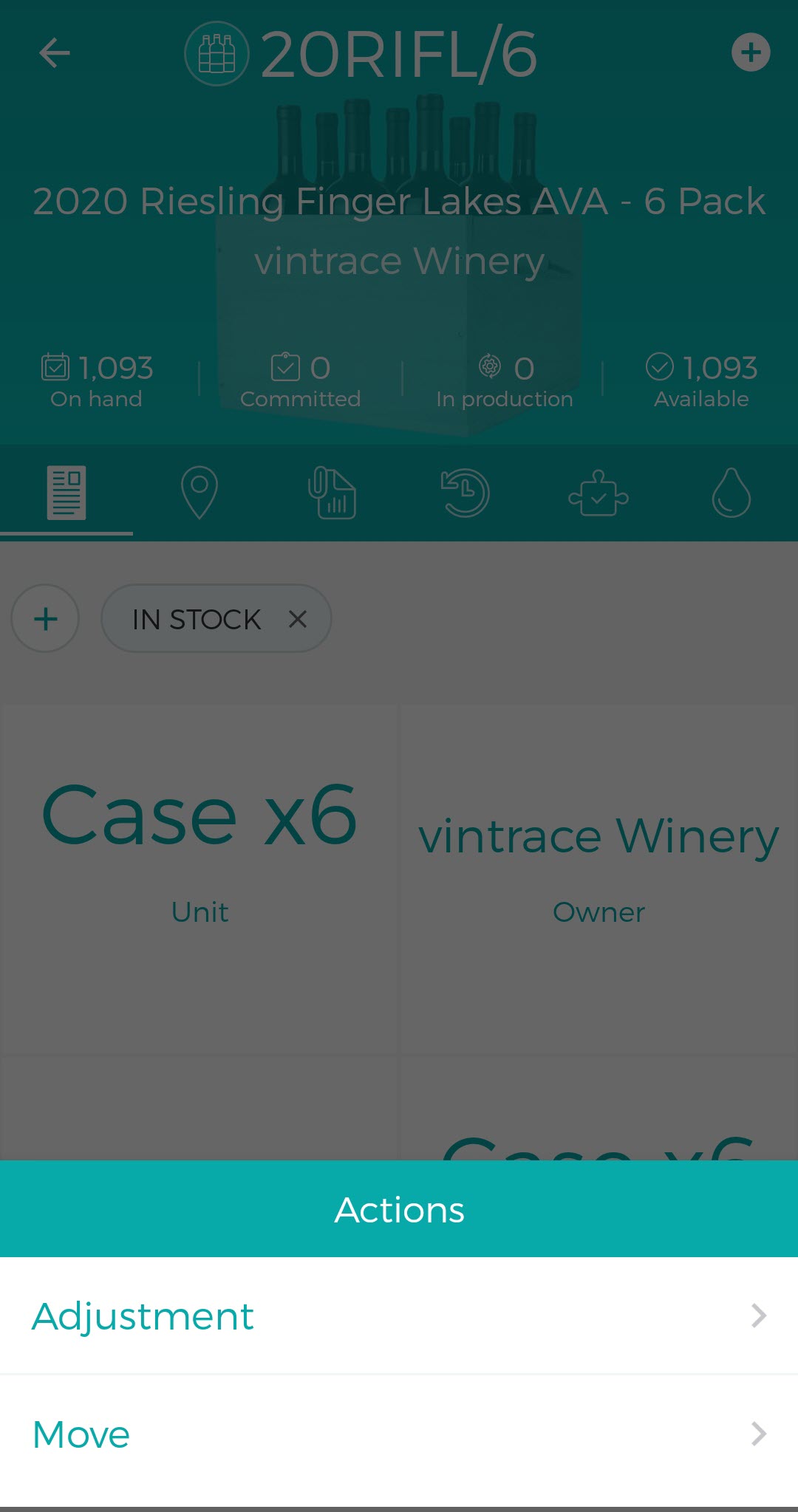Select the Move action
The height and width of the screenshot is (1512, 798).
click(399, 1434)
